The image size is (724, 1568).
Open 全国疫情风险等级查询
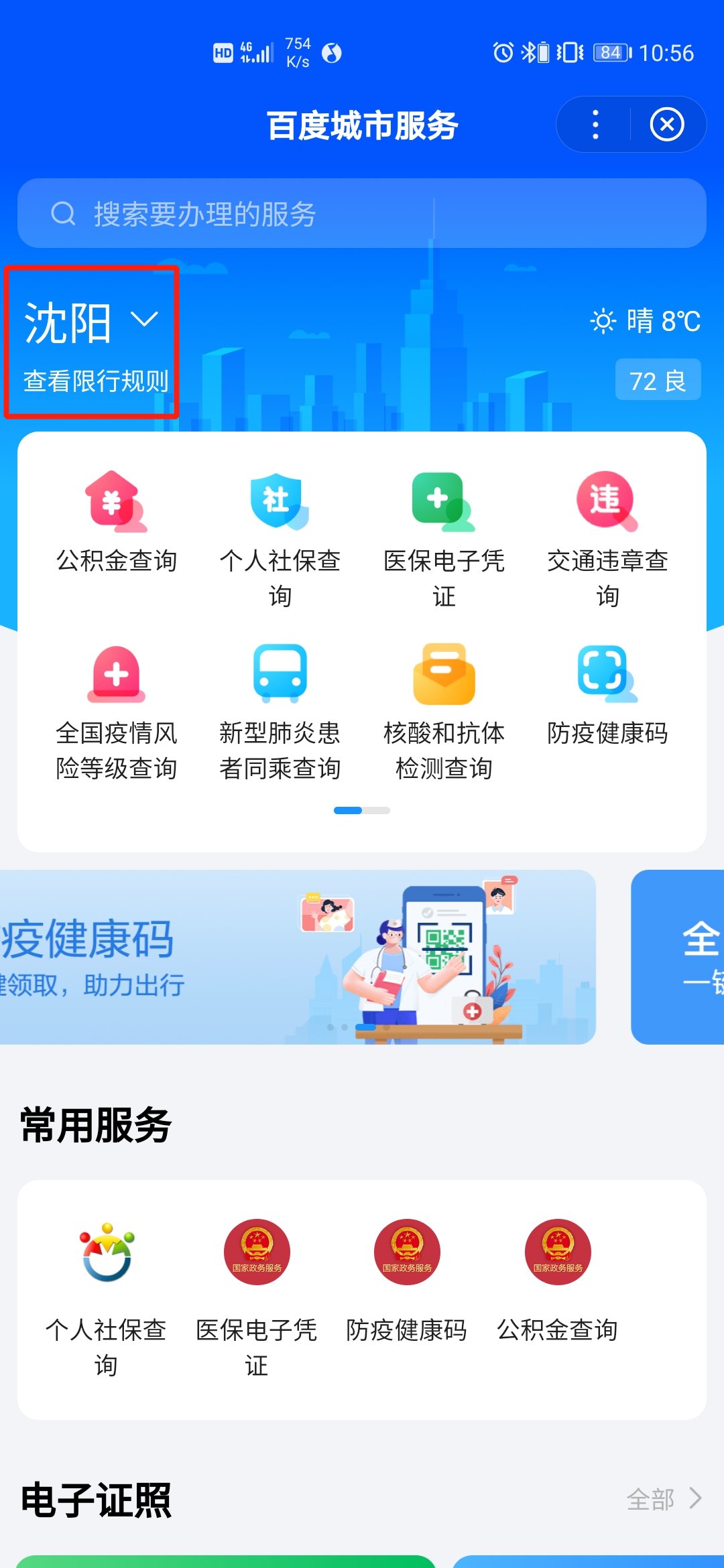pyautogui.click(x=117, y=710)
